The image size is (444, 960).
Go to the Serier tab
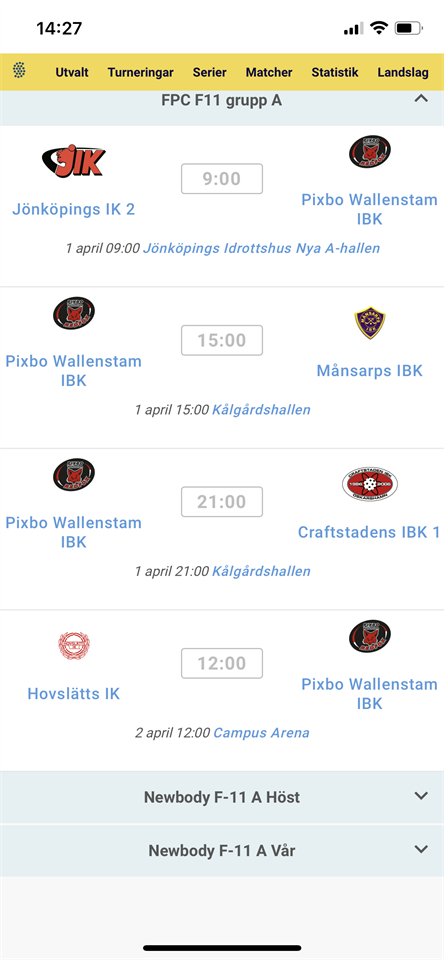point(209,72)
